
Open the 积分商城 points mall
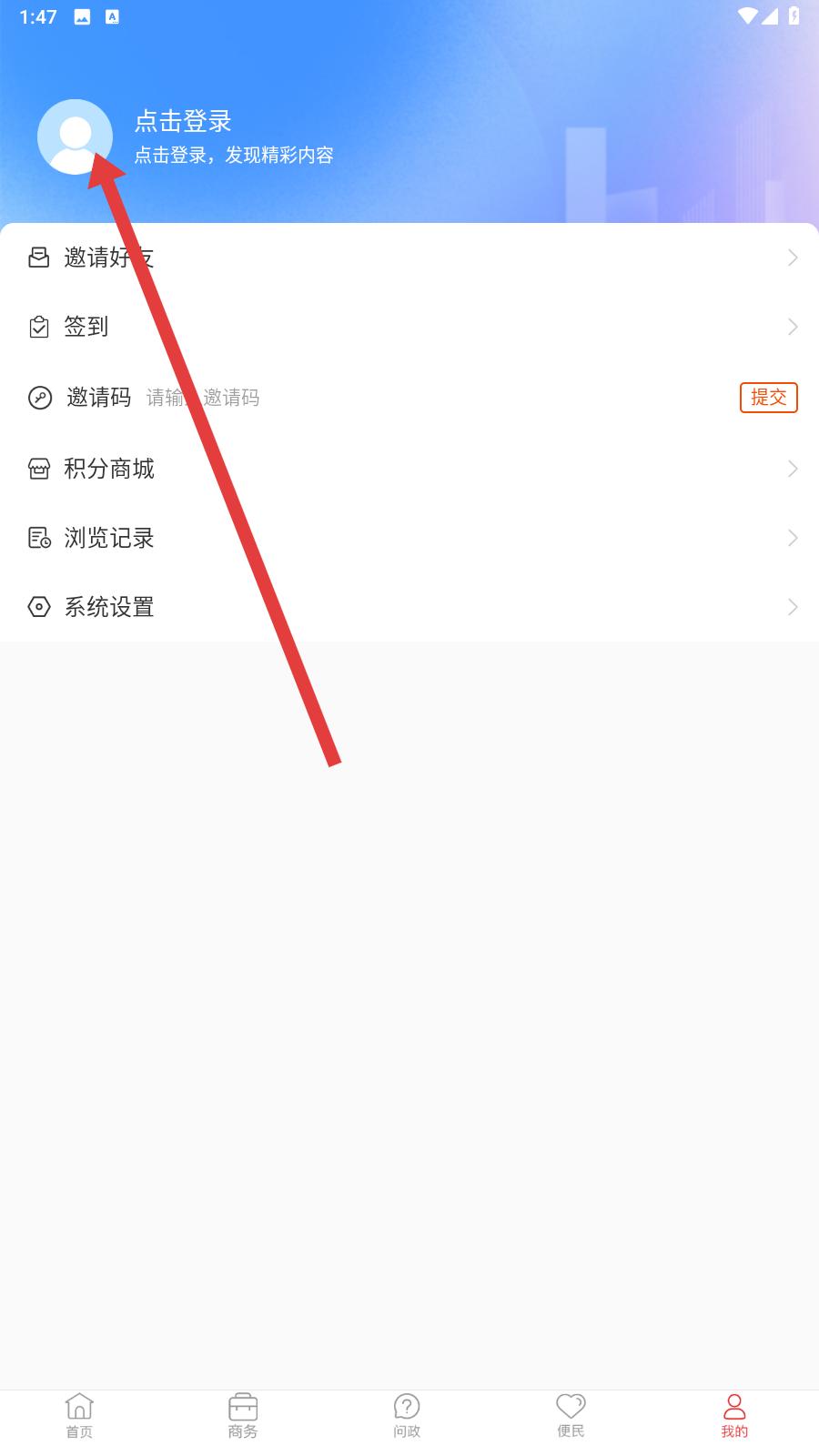click(x=409, y=469)
